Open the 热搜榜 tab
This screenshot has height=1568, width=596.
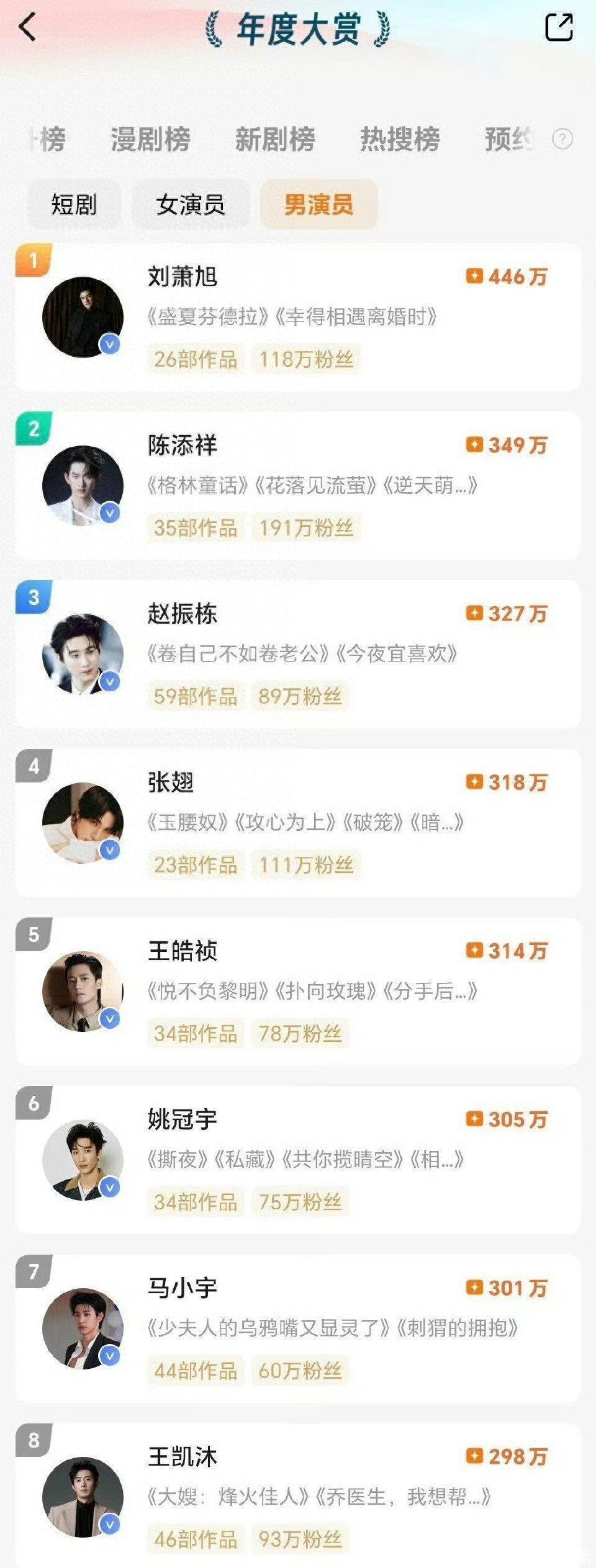click(x=400, y=139)
